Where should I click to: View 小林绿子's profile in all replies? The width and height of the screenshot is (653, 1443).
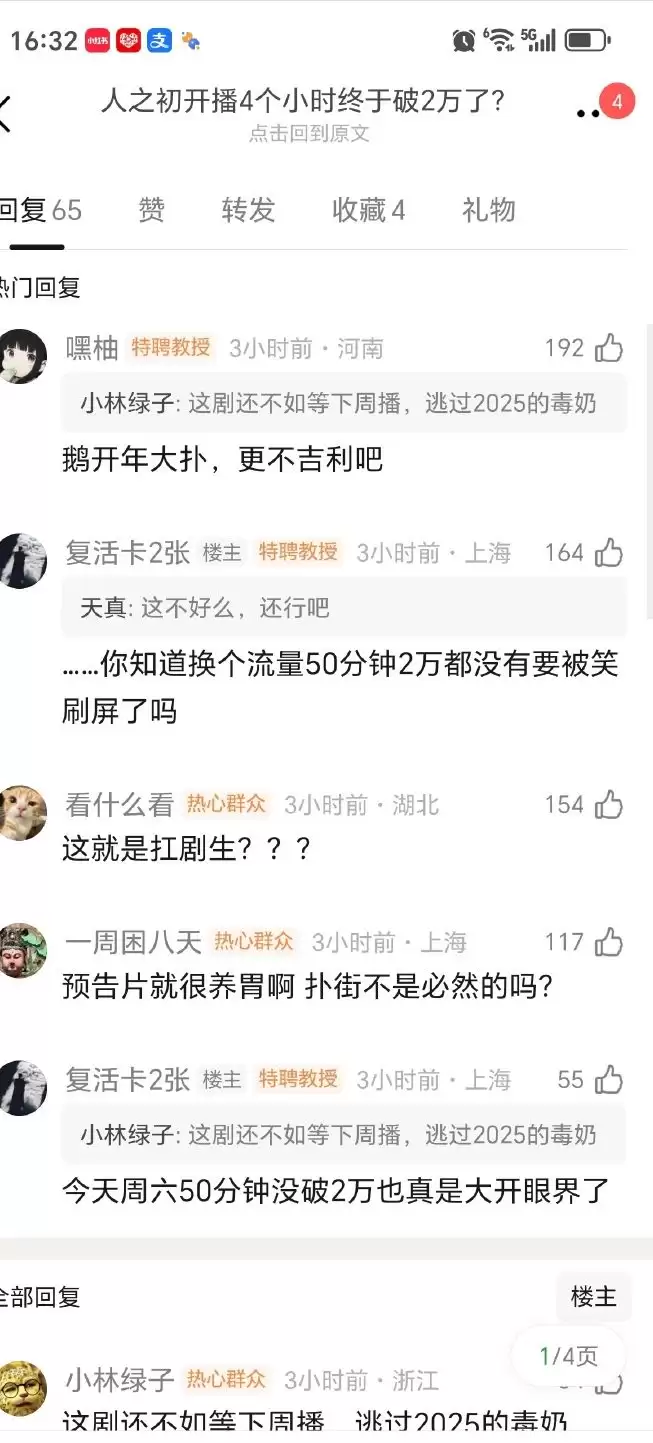point(120,1380)
